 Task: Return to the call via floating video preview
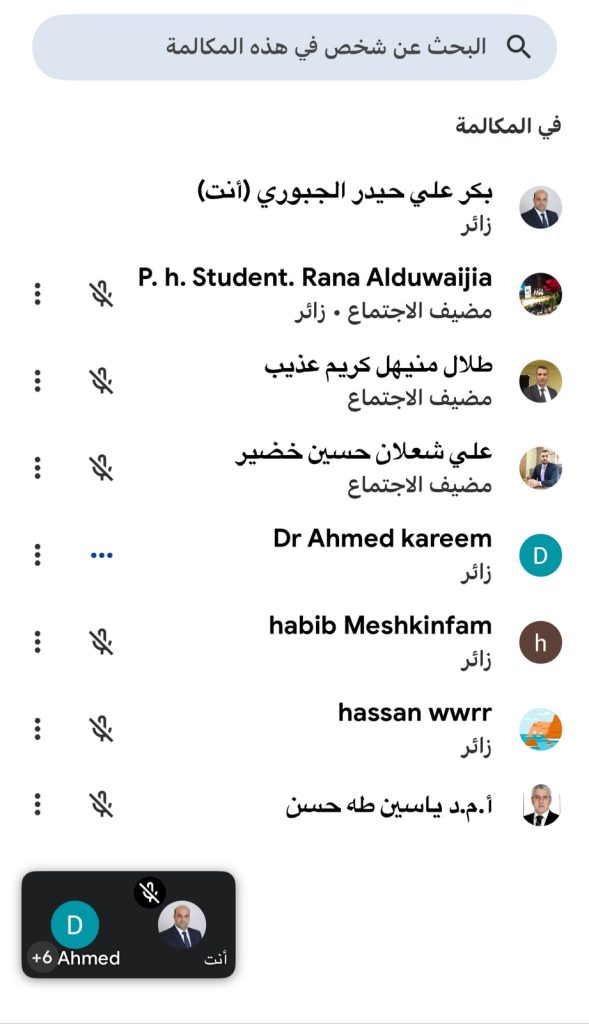[129, 925]
